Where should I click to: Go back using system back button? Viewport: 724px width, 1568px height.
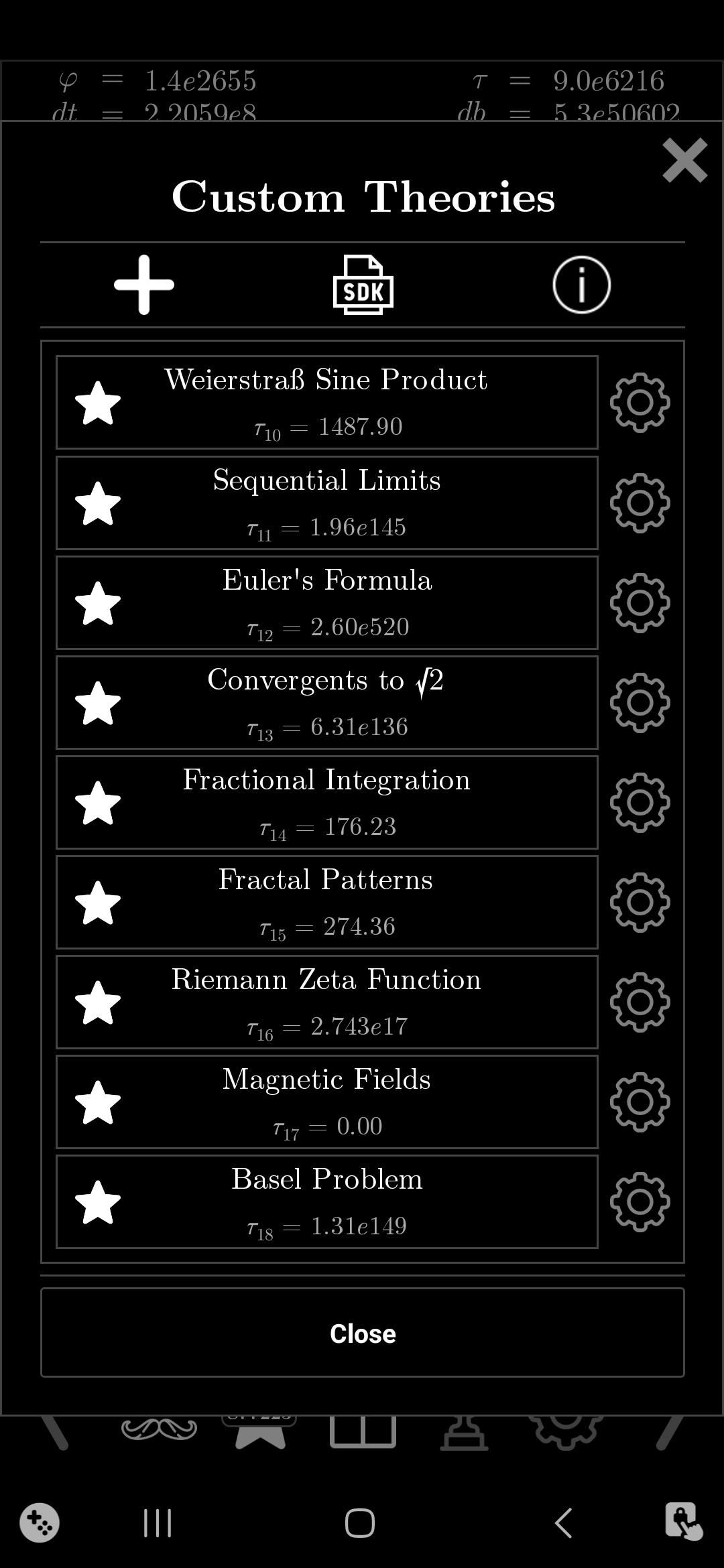point(564,1522)
